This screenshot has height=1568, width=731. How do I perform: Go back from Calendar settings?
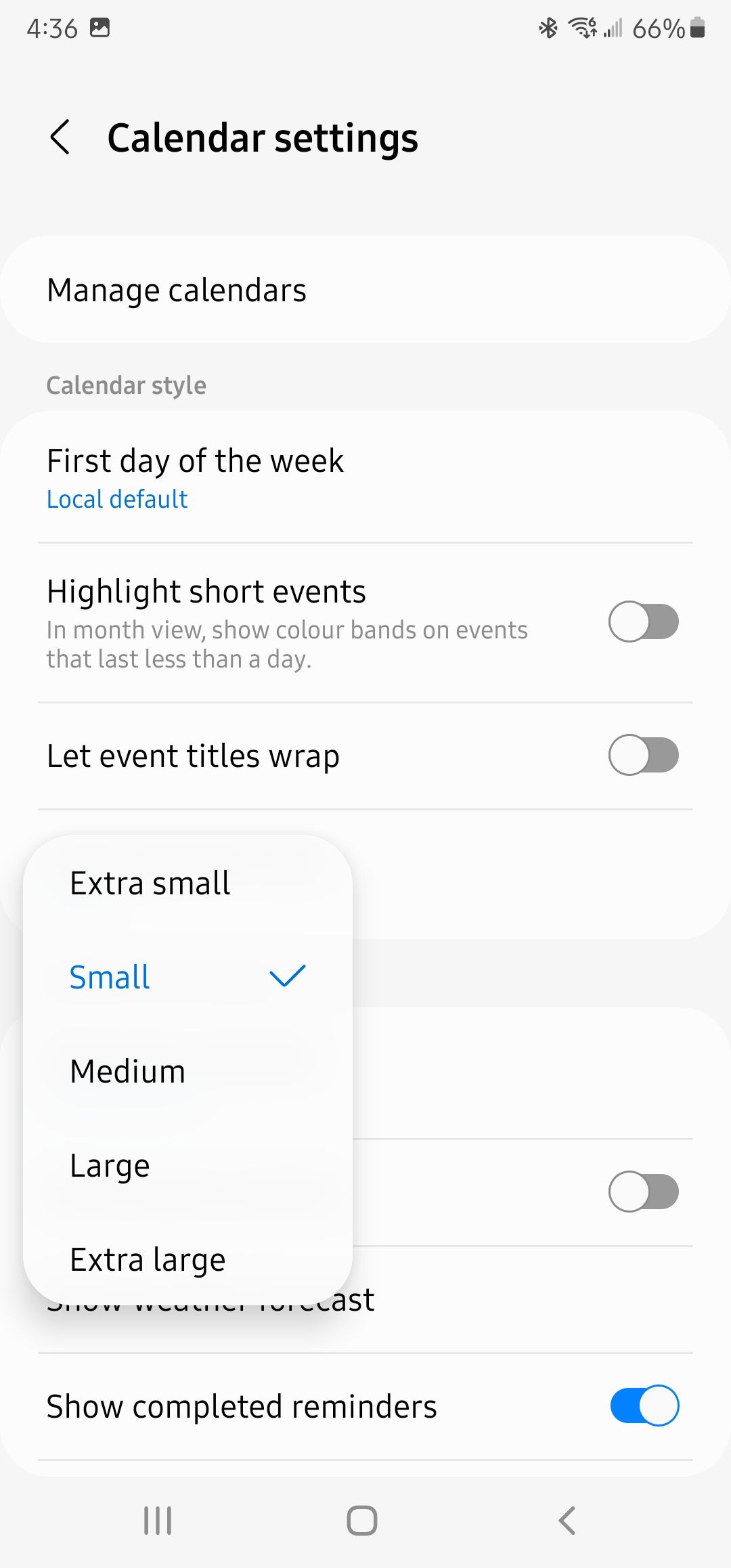[x=60, y=137]
